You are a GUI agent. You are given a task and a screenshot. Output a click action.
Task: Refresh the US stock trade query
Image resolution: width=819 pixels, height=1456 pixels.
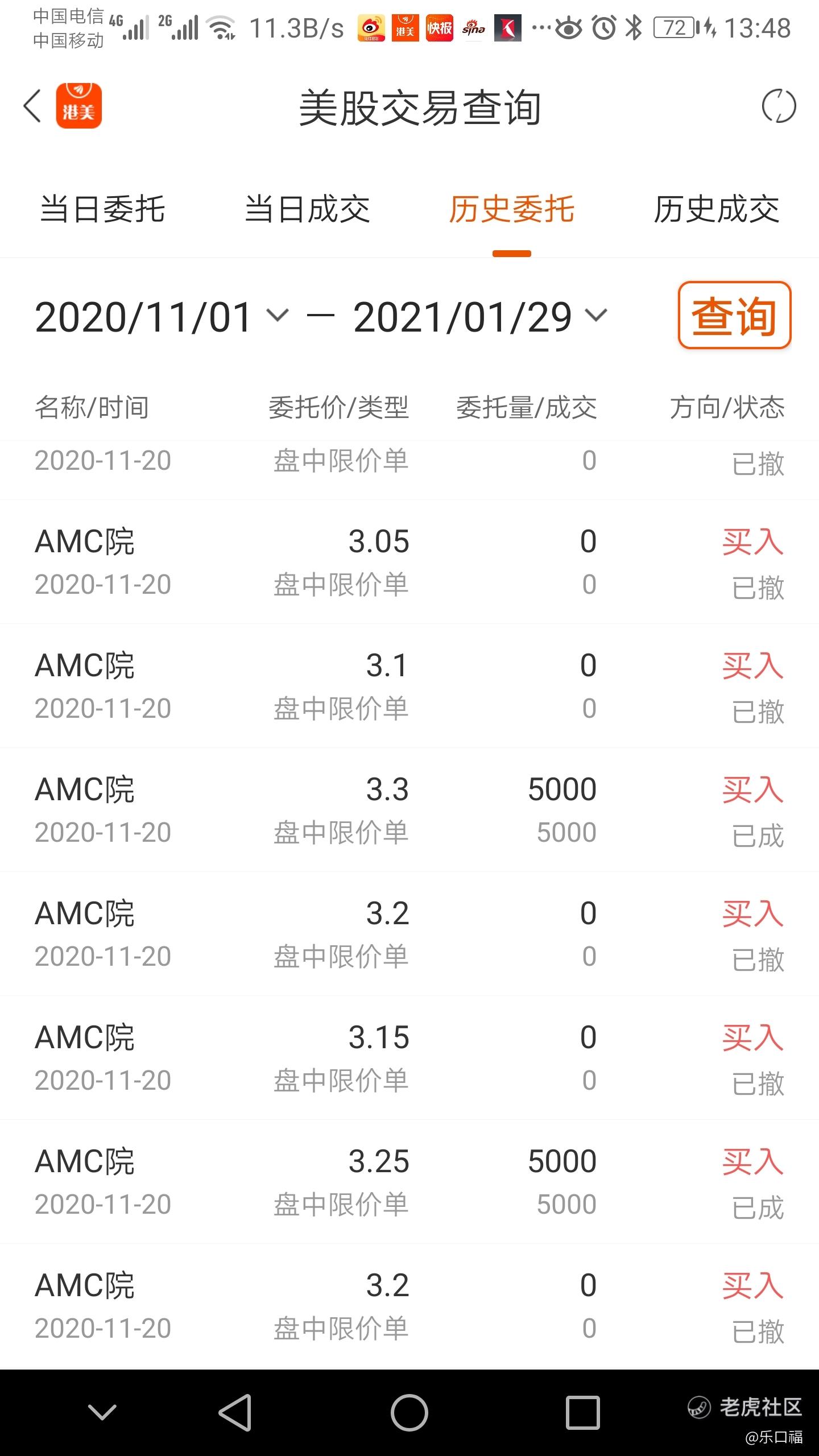coord(778,106)
